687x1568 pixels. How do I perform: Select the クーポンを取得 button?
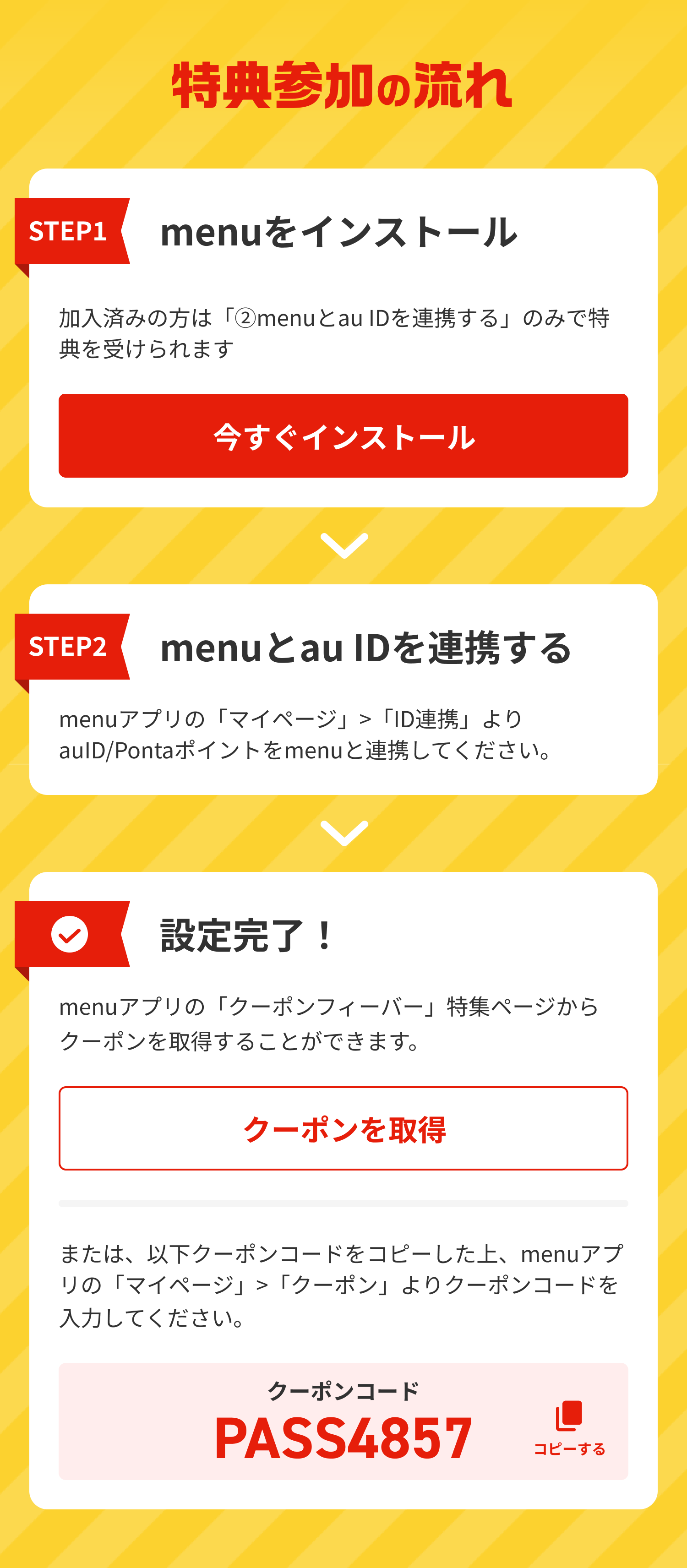(x=343, y=1128)
